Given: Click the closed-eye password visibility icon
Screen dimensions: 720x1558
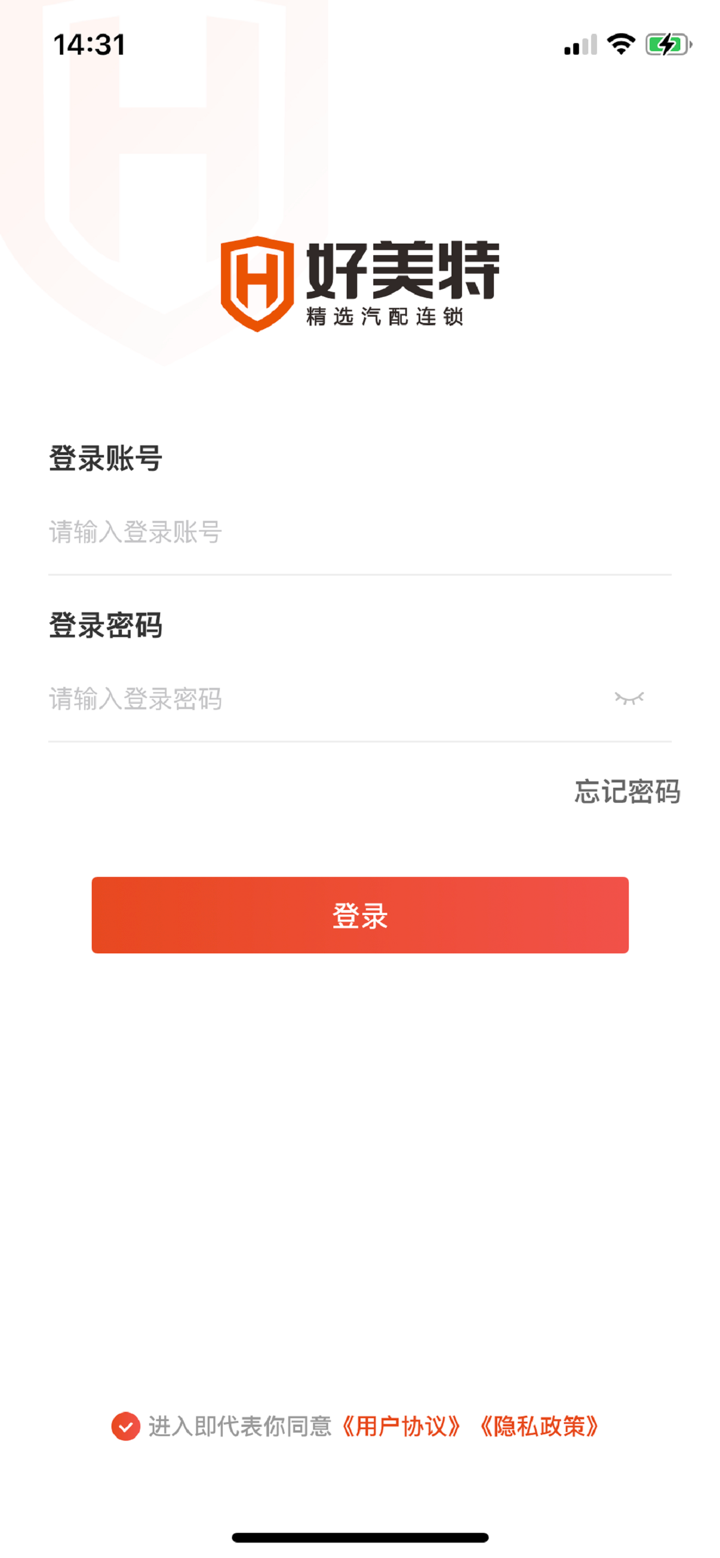Looking at the screenshot, I should click(629, 698).
